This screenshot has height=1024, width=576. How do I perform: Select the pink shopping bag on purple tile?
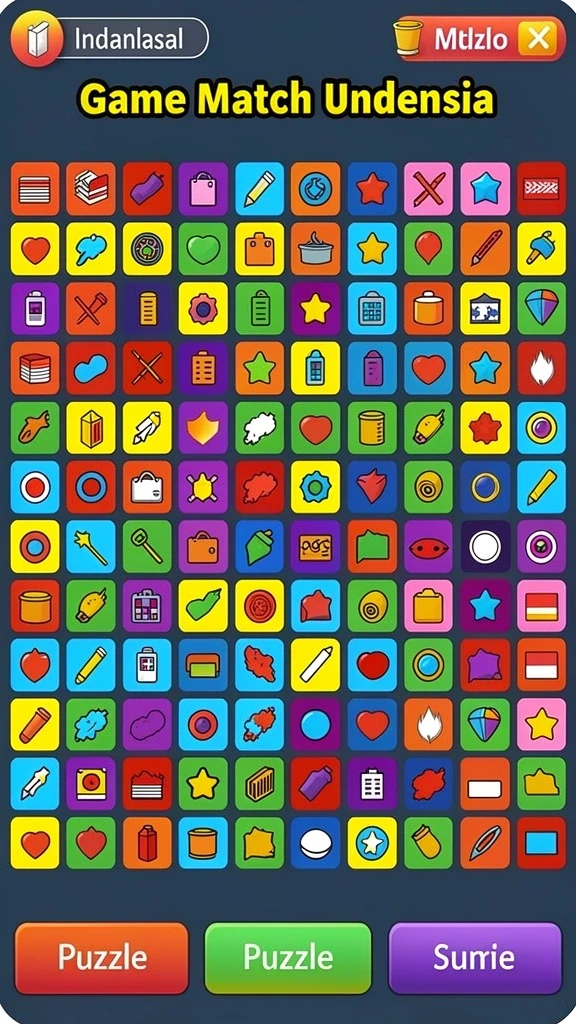click(203, 189)
